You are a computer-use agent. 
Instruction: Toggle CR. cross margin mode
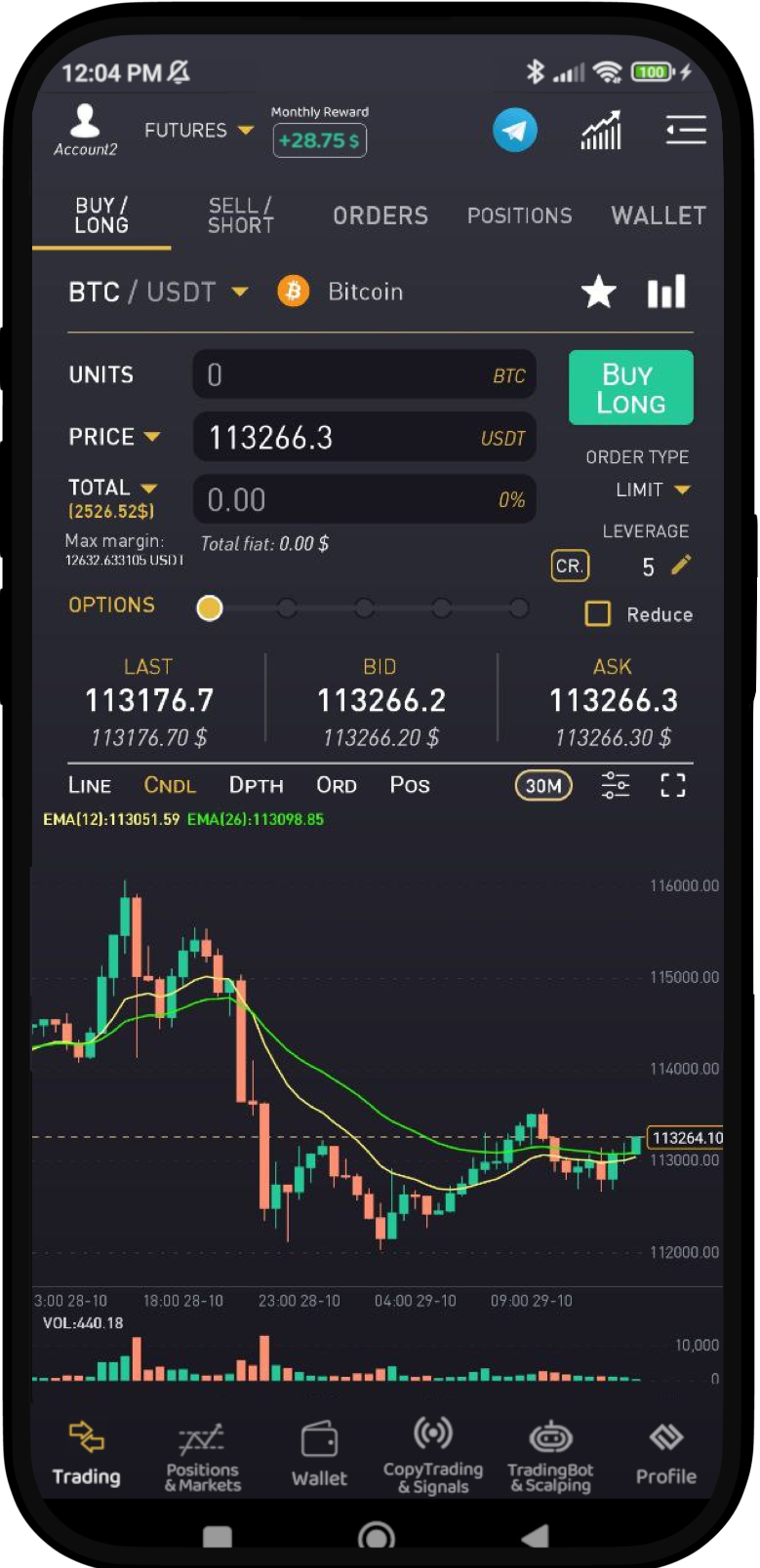[570, 566]
